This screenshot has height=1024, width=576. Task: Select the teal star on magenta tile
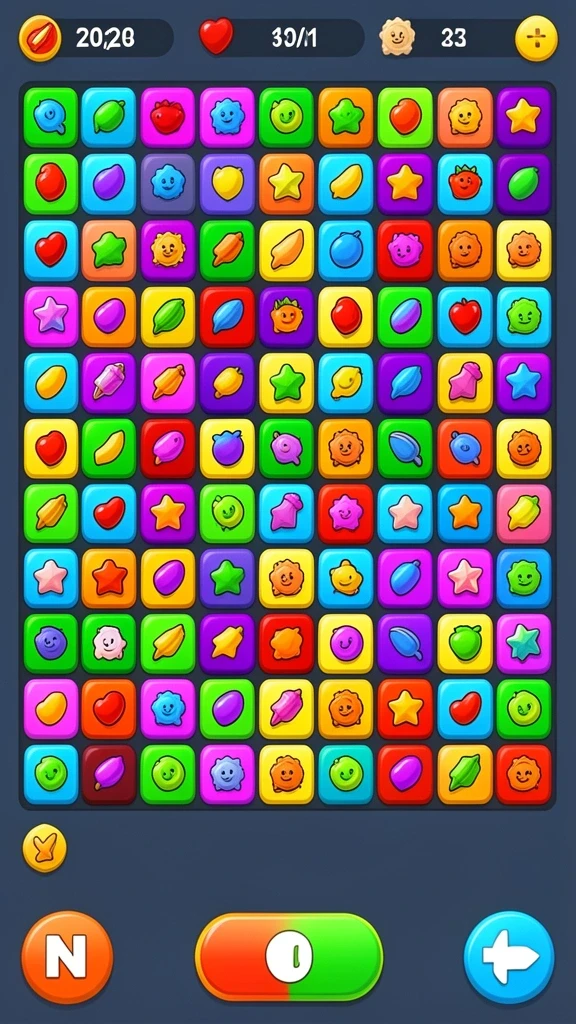524,643
